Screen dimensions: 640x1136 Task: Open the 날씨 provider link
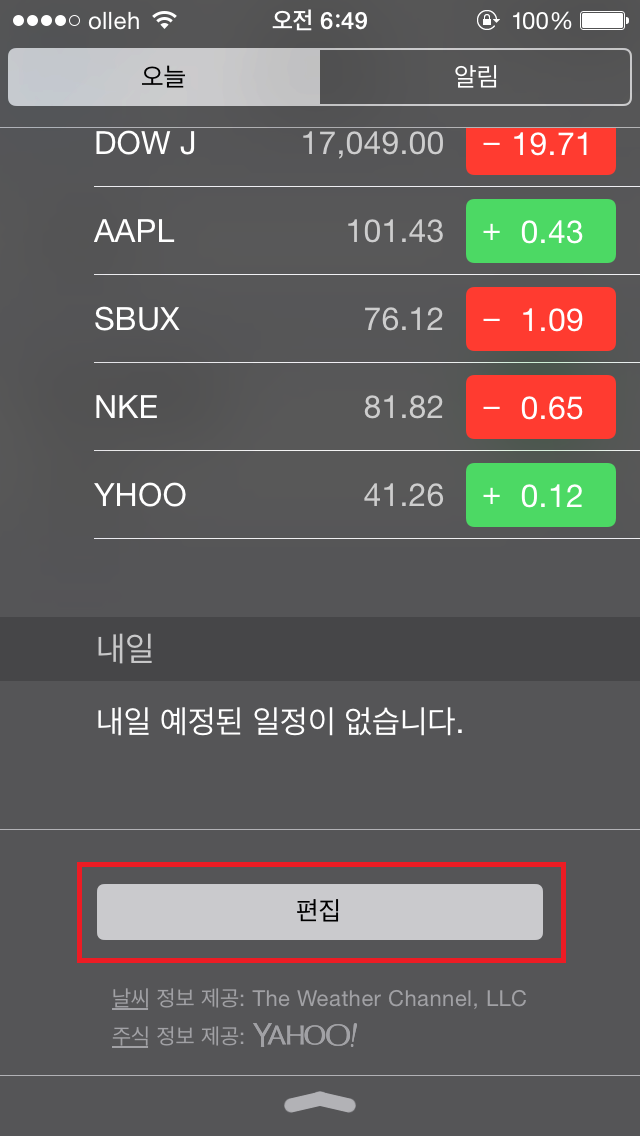coord(130,998)
